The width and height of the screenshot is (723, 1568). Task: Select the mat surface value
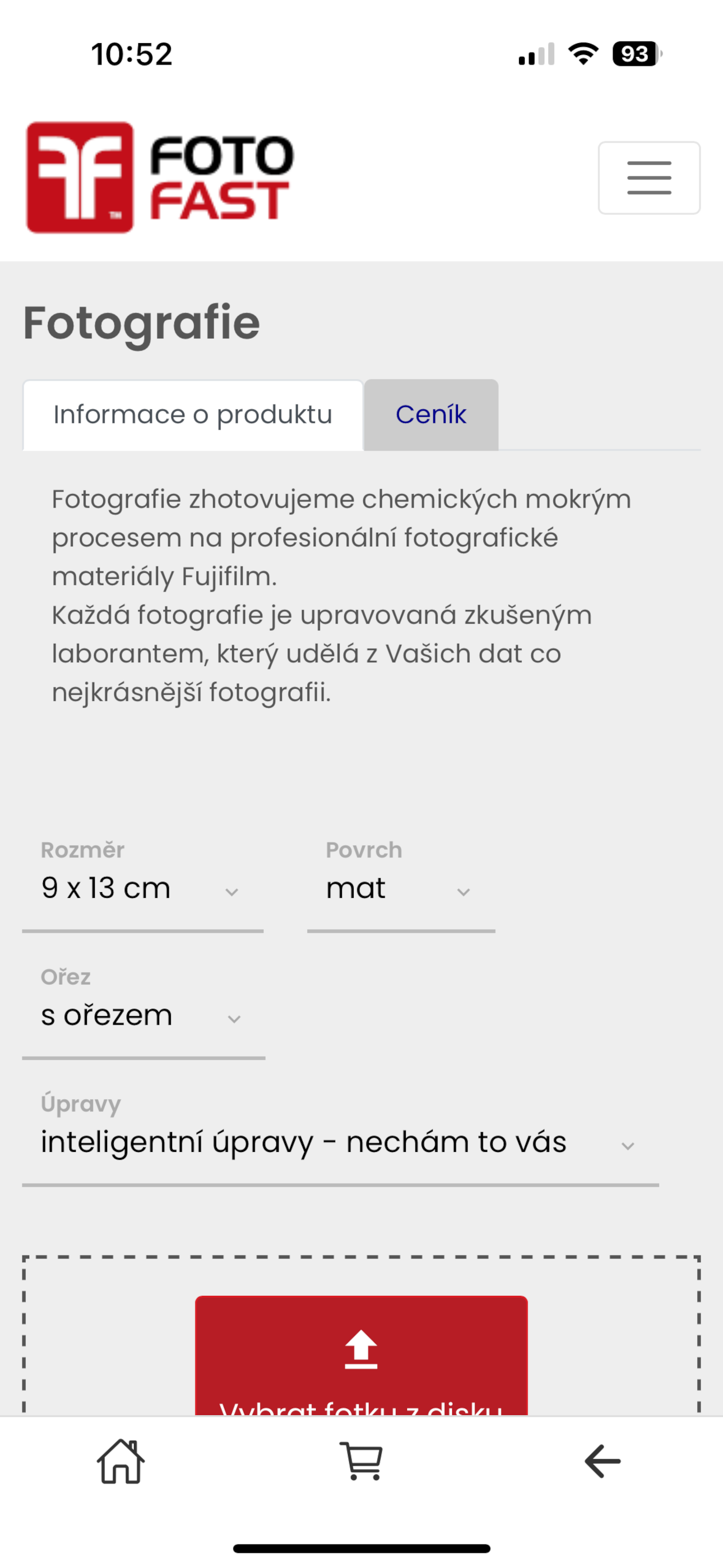click(x=355, y=889)
